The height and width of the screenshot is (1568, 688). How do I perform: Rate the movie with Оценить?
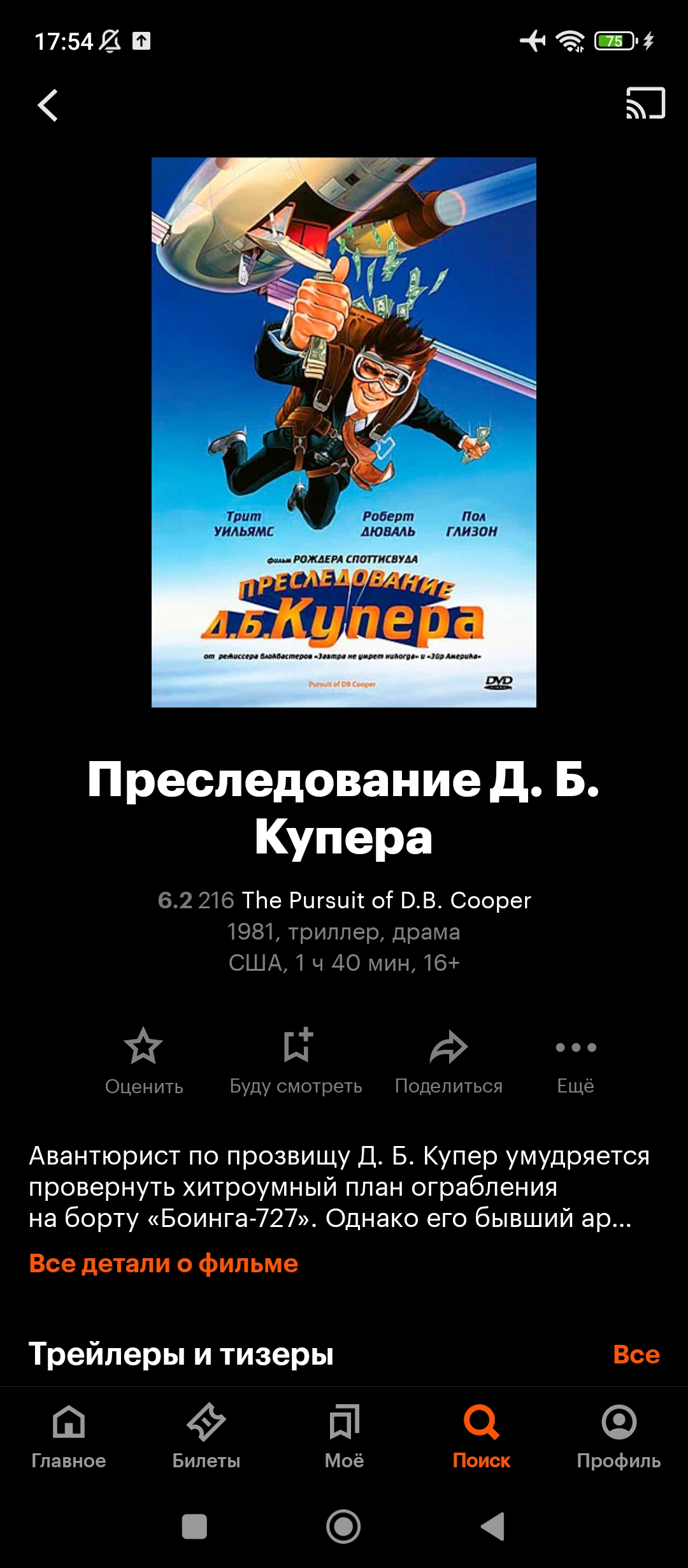(x=144, y=1061)
